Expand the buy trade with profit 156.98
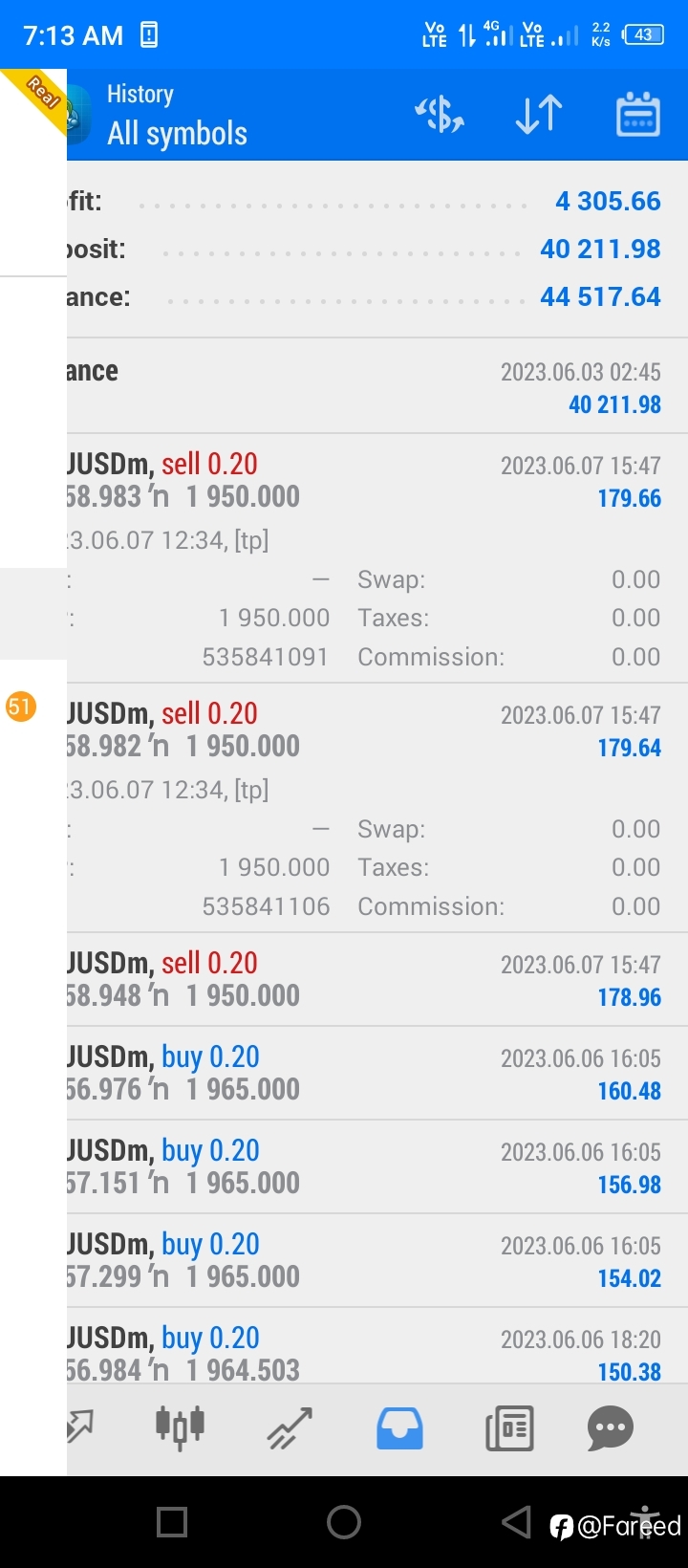The height and width of the screenshot is (1568, 688). 377,1166
